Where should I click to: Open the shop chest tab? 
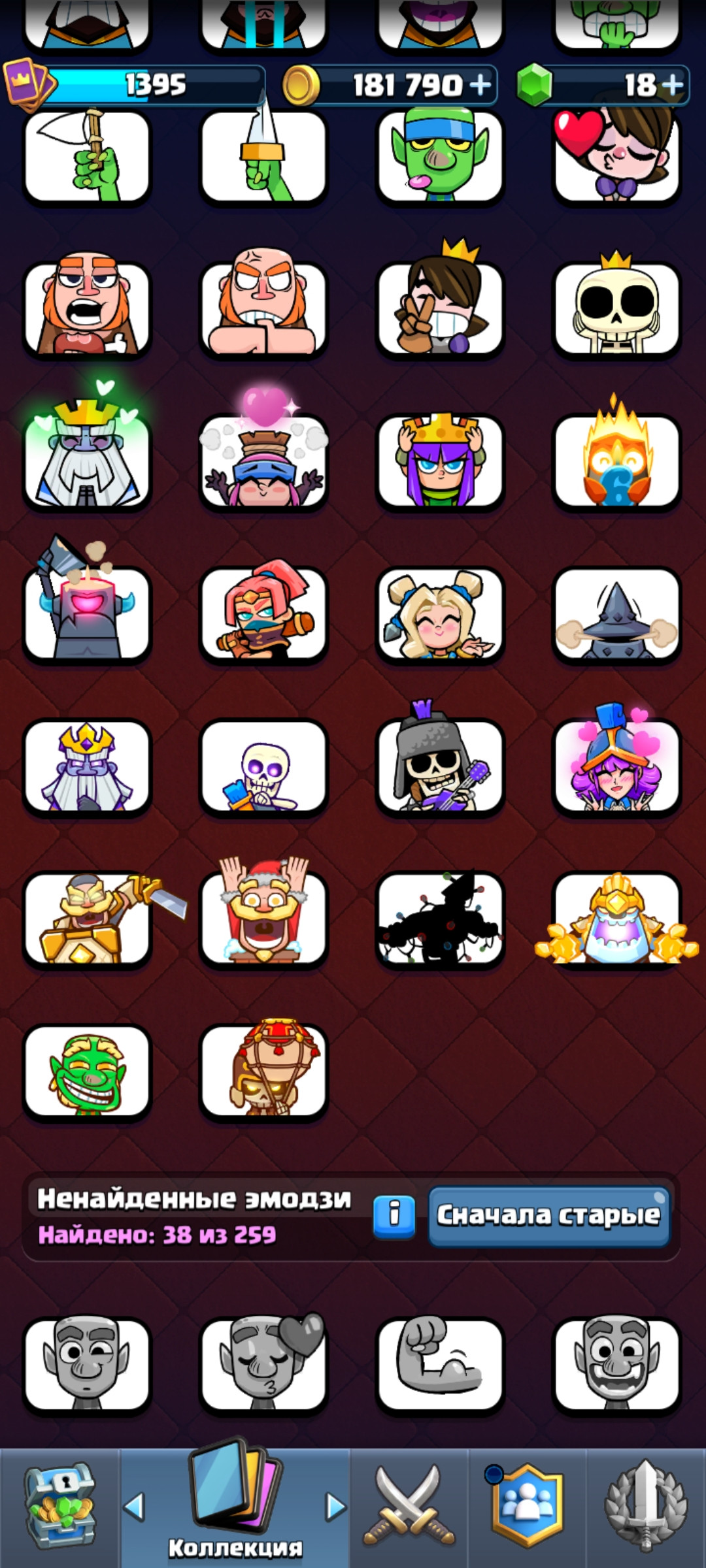59,1508
